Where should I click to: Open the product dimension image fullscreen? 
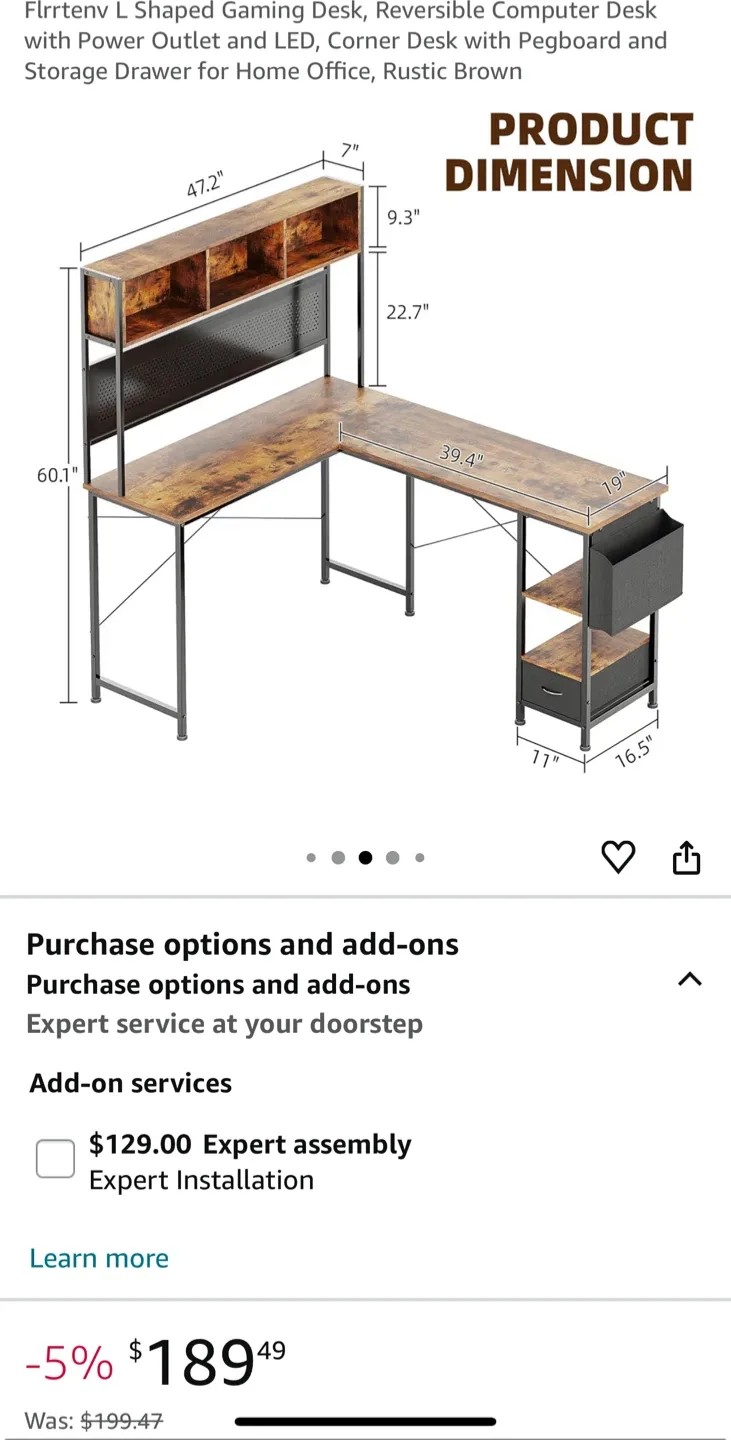(365, 450)
